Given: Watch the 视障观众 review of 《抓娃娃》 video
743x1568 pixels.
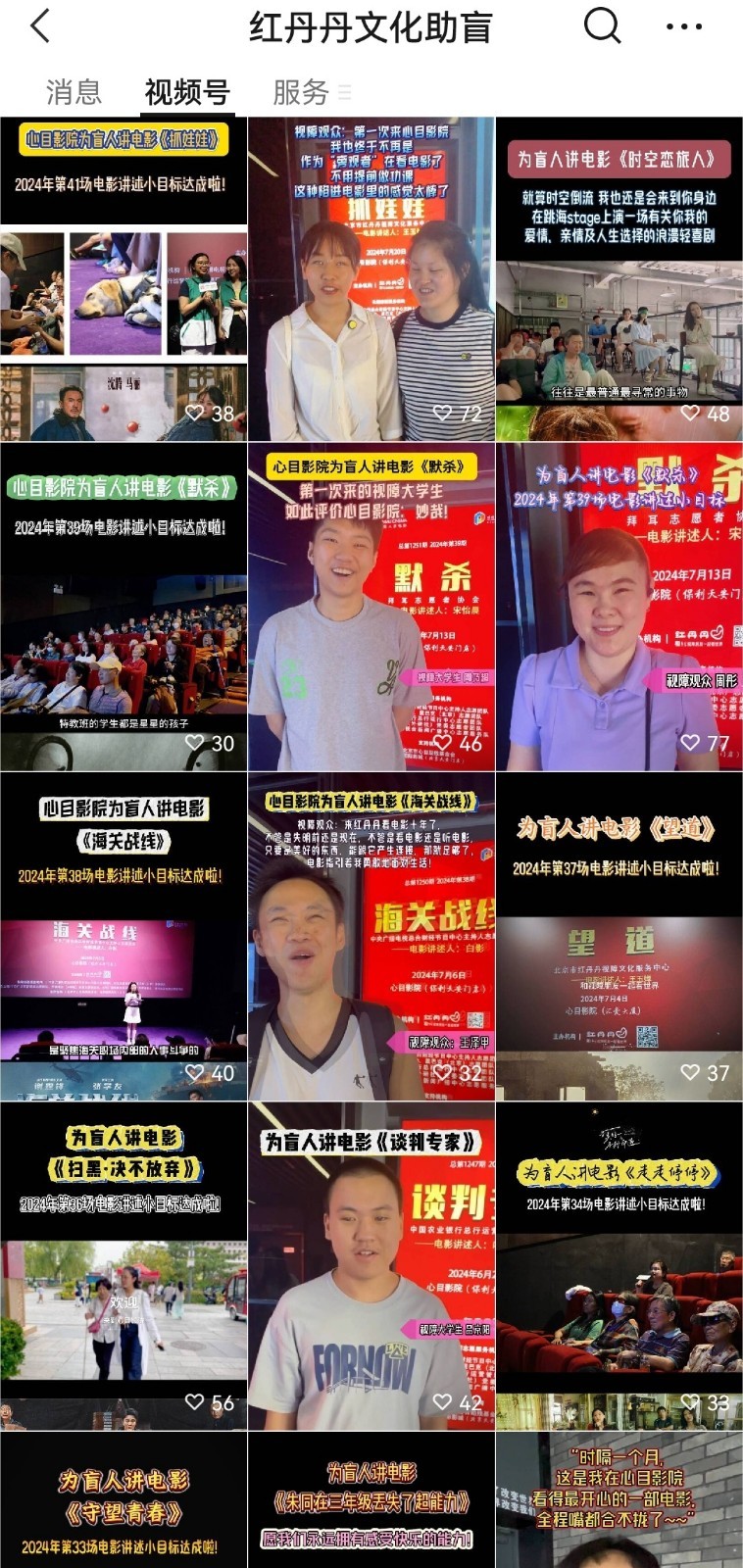Looking at the screenshot, I should pyautogui.click(x=371, y=279).
